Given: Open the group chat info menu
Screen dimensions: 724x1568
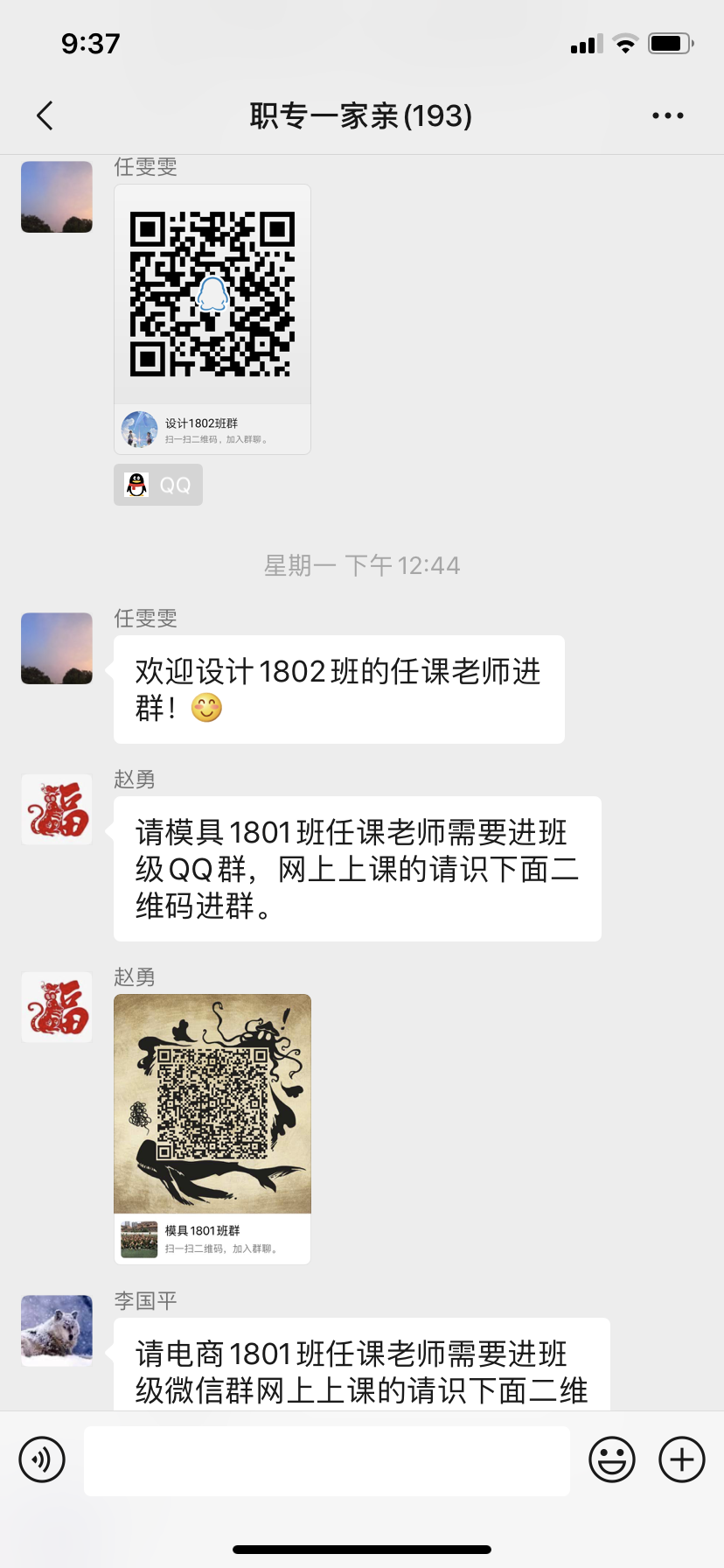Looking at the screenshot, I should coord(667,115).
